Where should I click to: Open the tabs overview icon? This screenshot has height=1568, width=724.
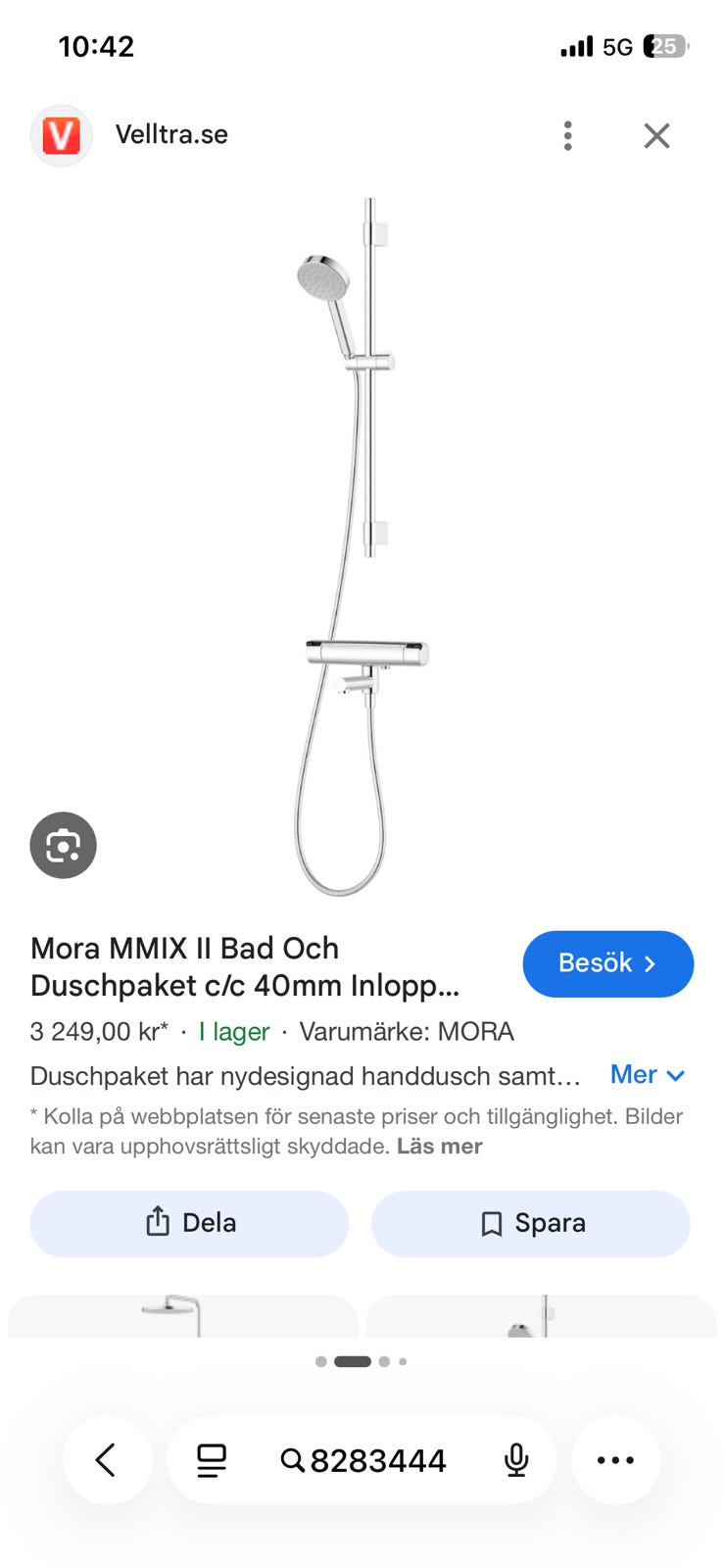tap(212, 1460)
